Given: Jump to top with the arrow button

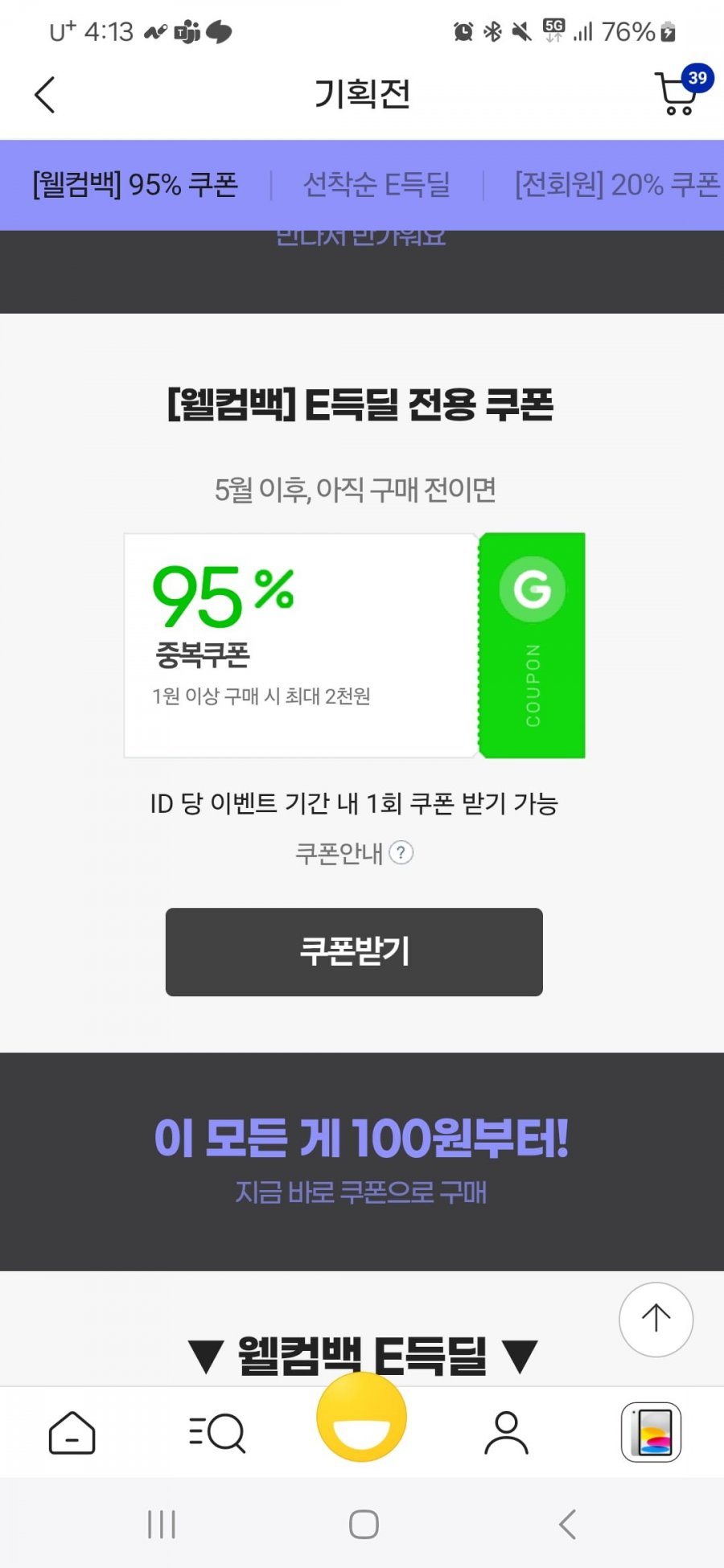Looking at the screenshot, I should 656,1319.
